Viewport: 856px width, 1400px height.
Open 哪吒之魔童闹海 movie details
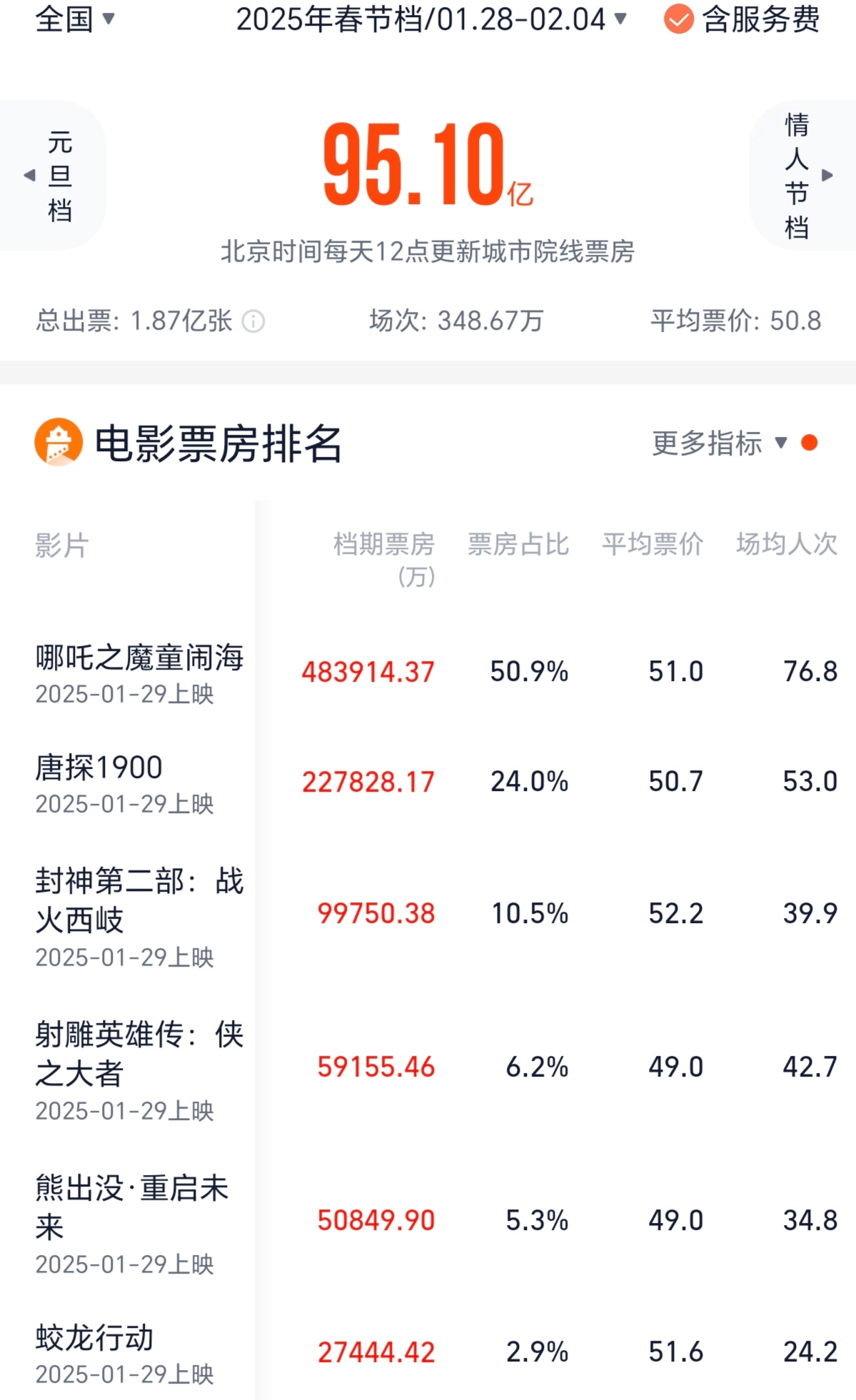(x=139, y=673)
